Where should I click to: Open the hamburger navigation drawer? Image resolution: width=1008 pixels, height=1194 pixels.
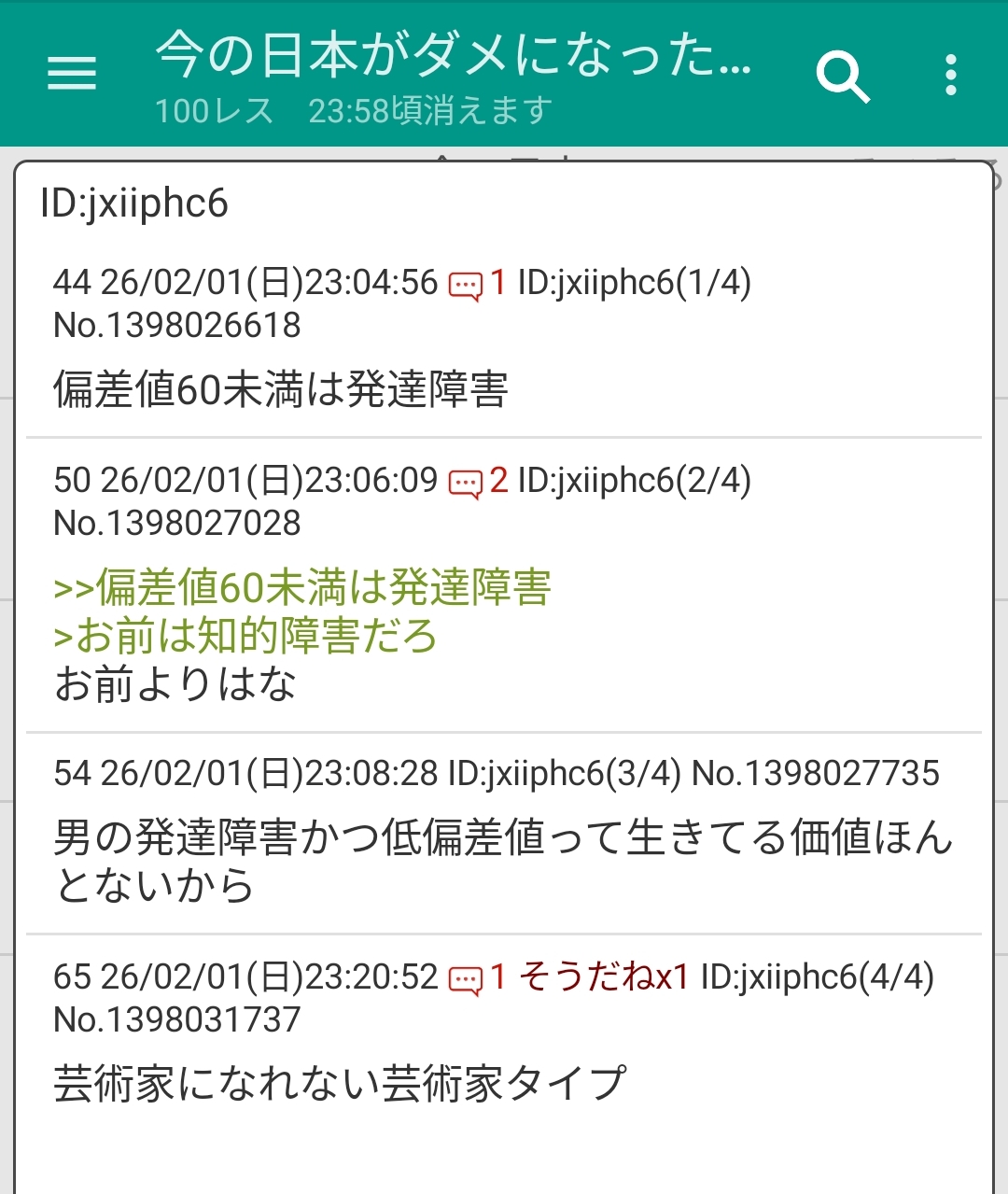click(72, 73)
